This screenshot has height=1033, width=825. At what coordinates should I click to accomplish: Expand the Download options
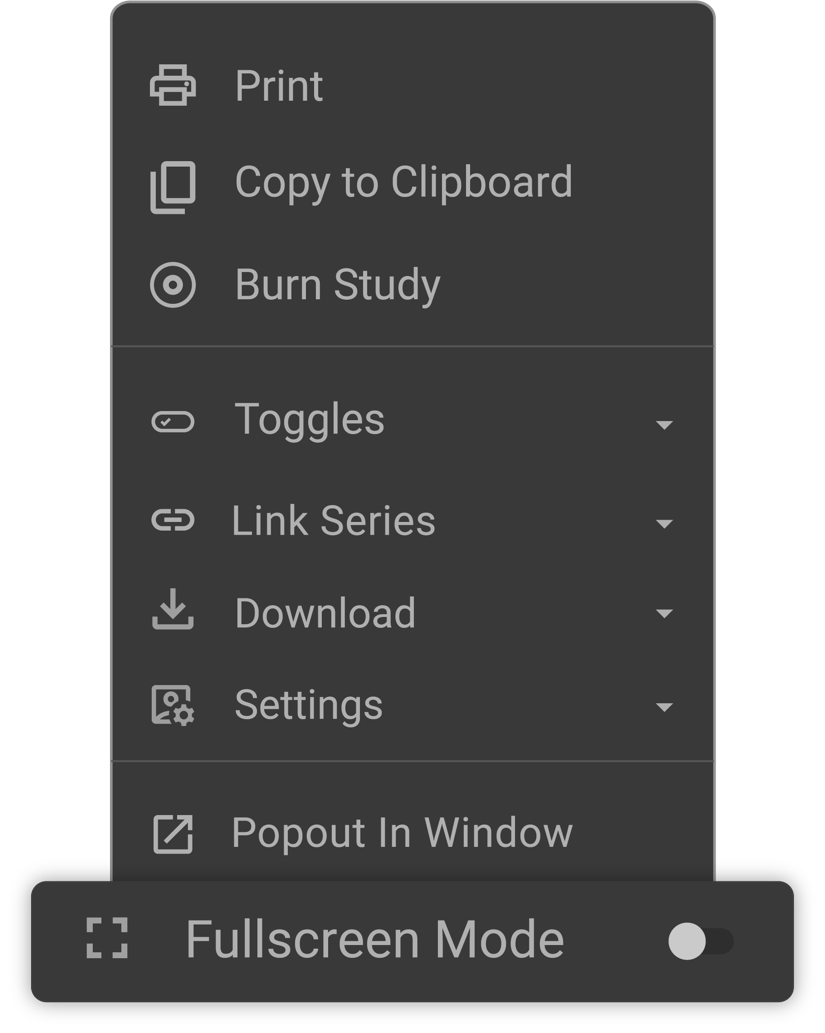pos(411,613)
